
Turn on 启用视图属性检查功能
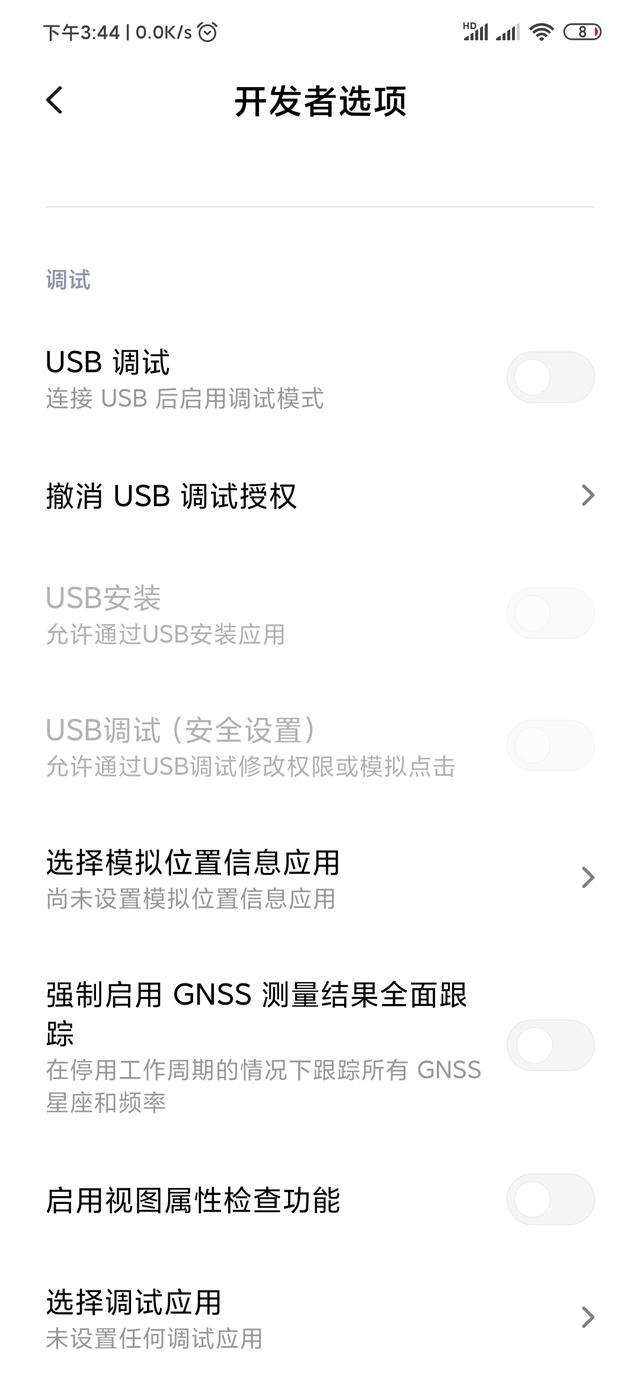point(550,1199)
